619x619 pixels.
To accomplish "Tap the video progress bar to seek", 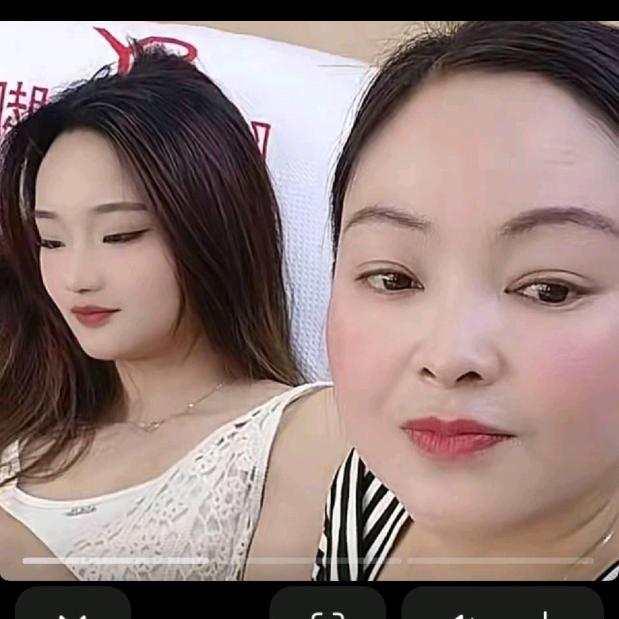I will click(x=310, y=560).
